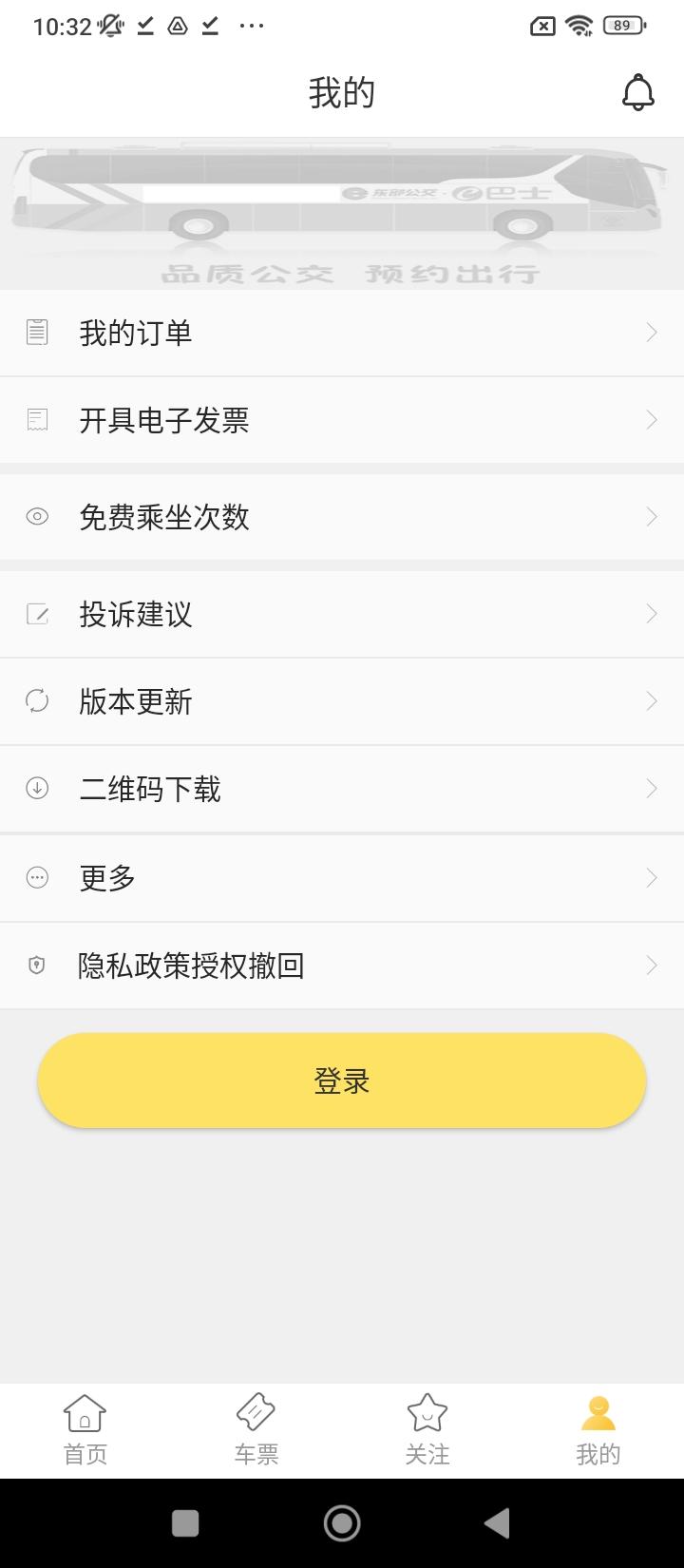This screenshot has width=684, height=1568.
Task: Open 开具电子发票 row
Action: [342, 420]
